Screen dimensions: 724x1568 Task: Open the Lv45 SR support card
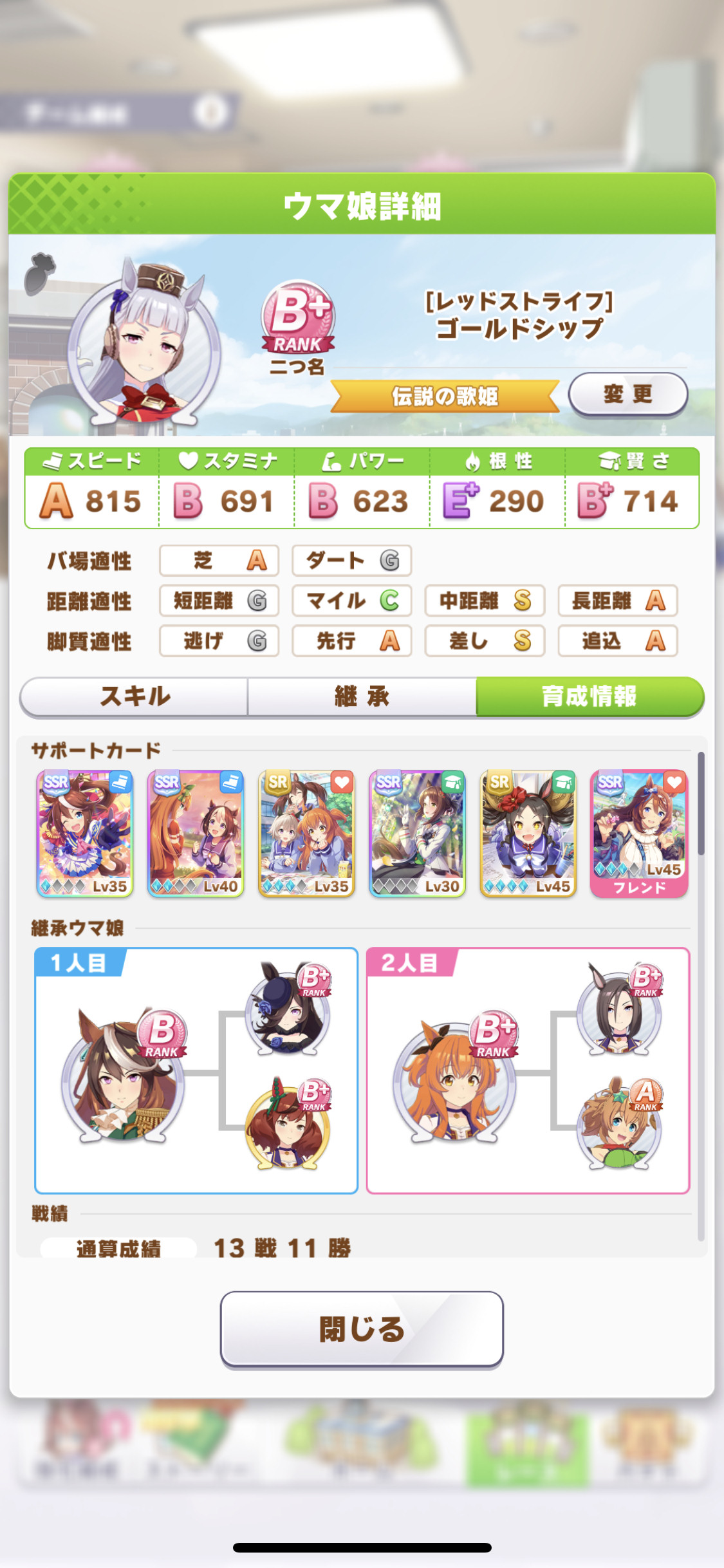tap(528, 834)
